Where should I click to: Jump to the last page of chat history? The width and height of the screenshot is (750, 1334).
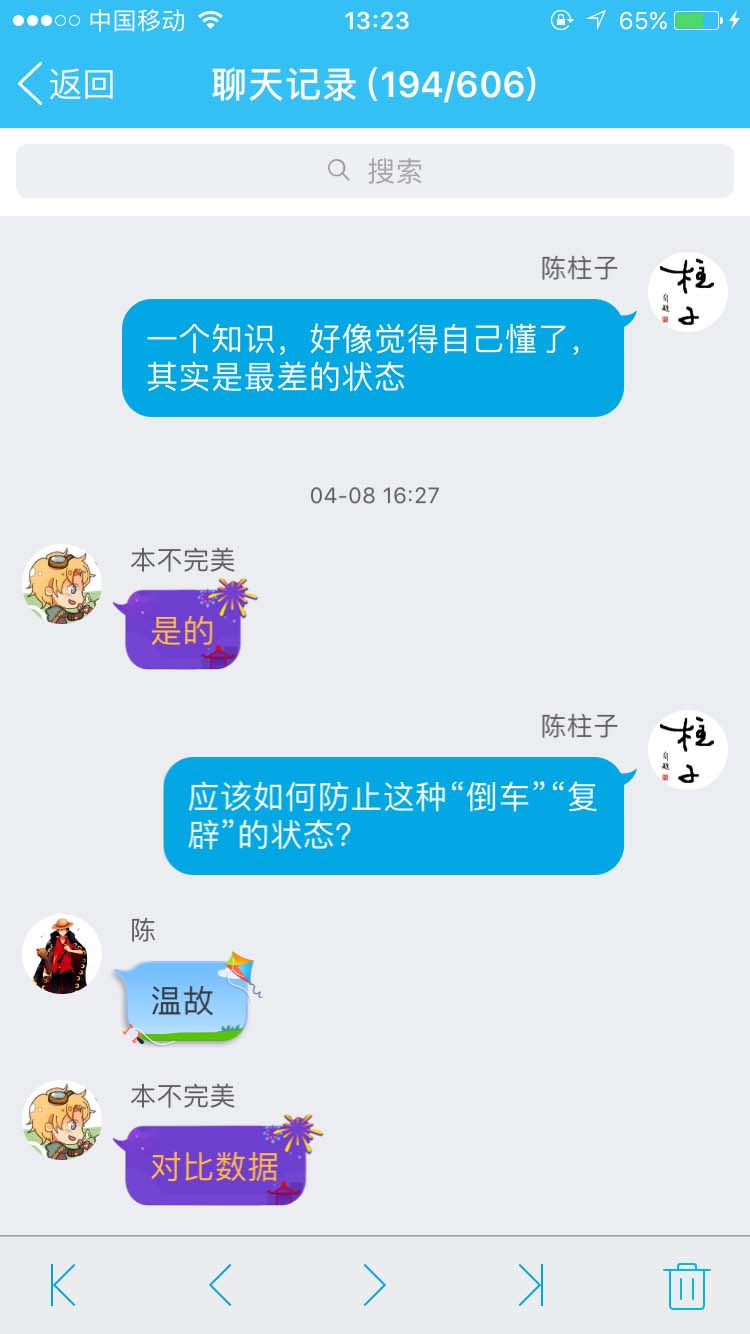(532, 1286)
